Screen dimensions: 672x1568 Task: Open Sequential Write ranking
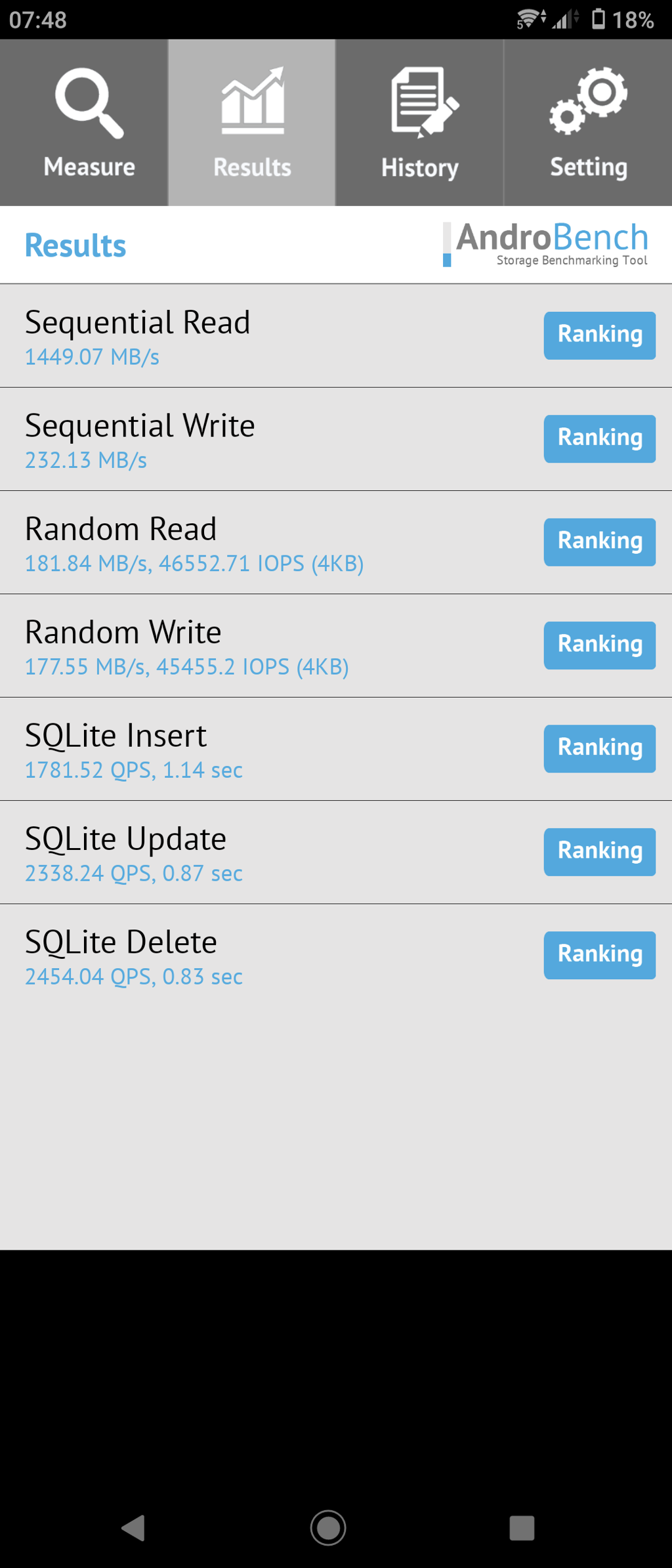599,438
